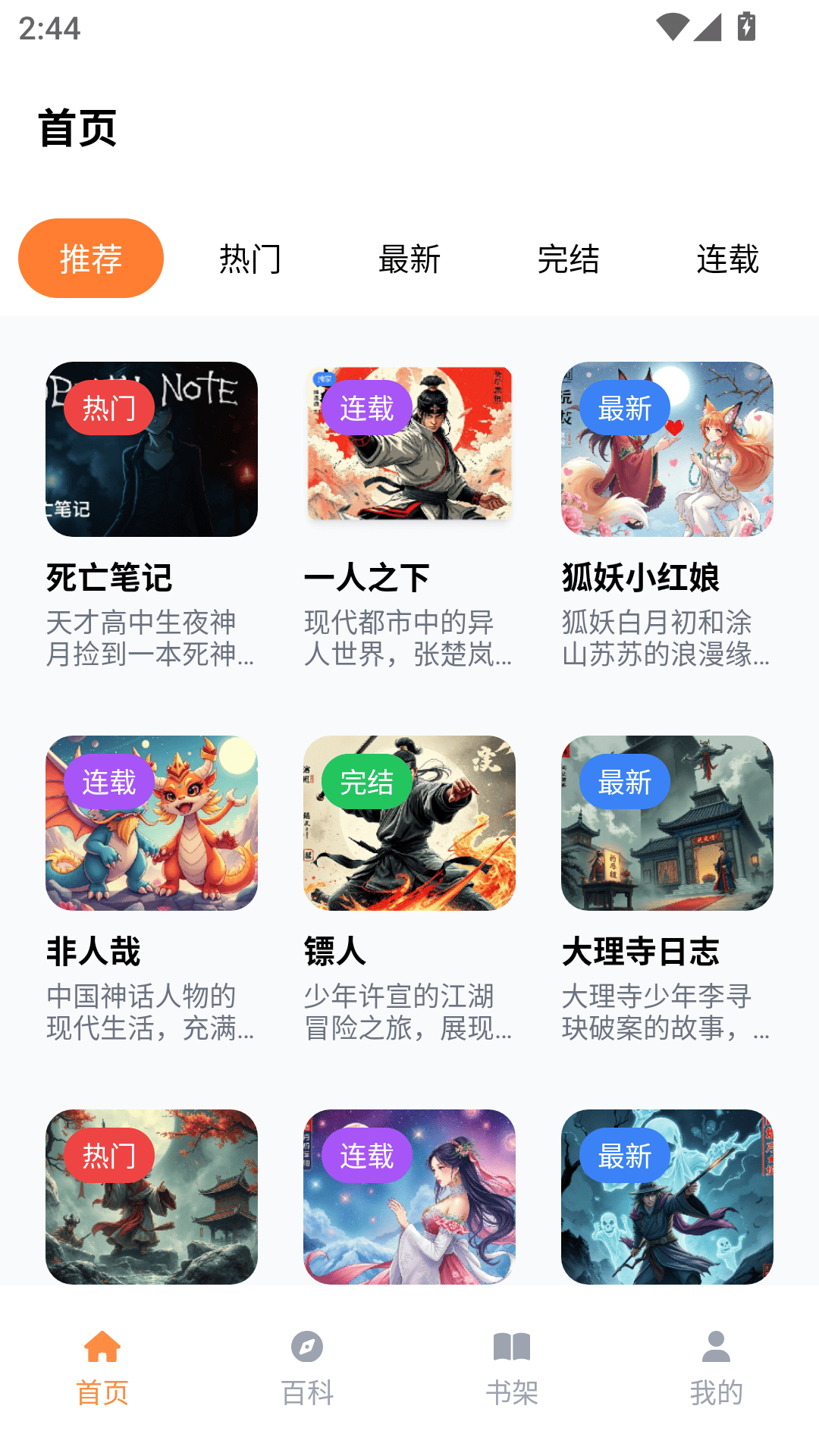Open the 书架 bookshelf tab
The height and width of the screenshot is (1456, 819).
coord(512,1367)
